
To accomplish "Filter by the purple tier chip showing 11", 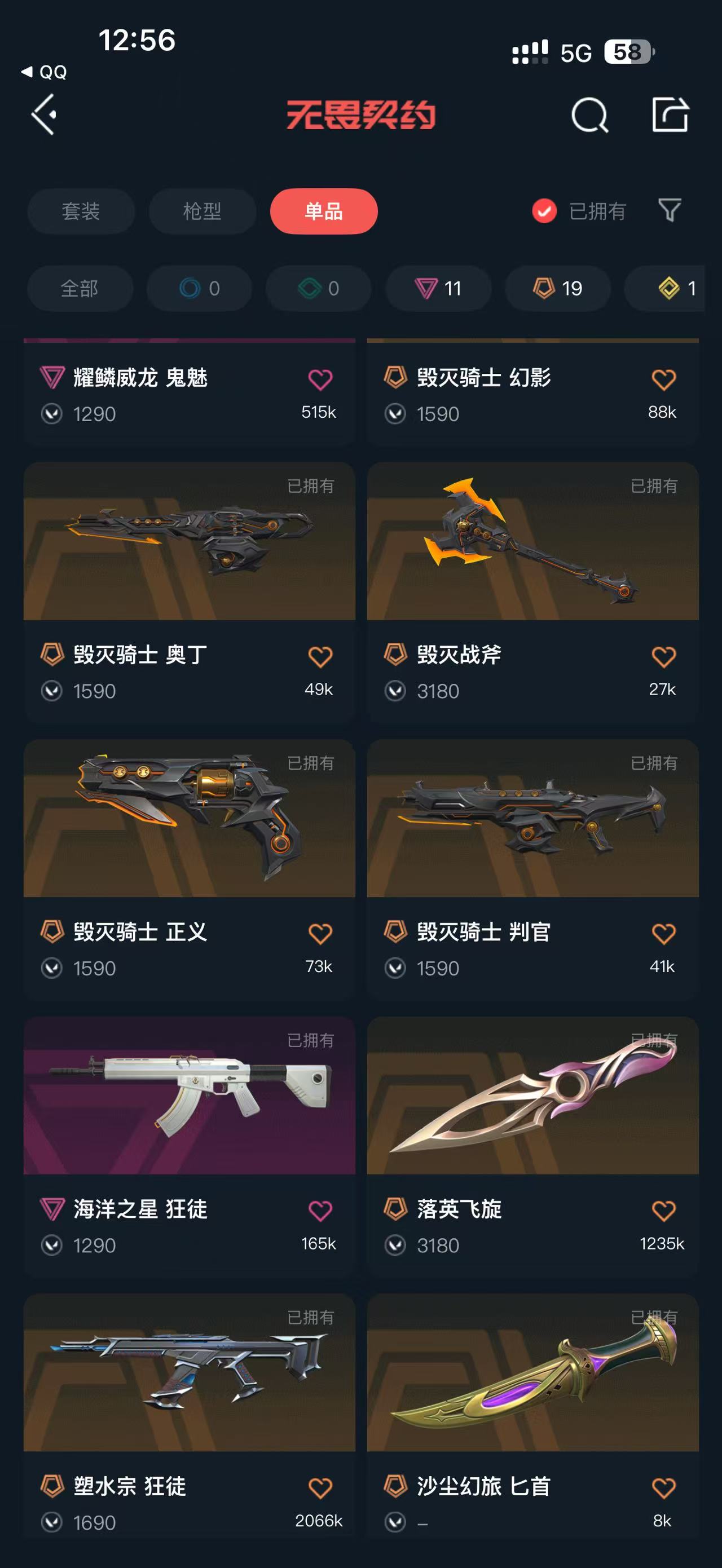I will pyautogui.click(x=438, y=288).
